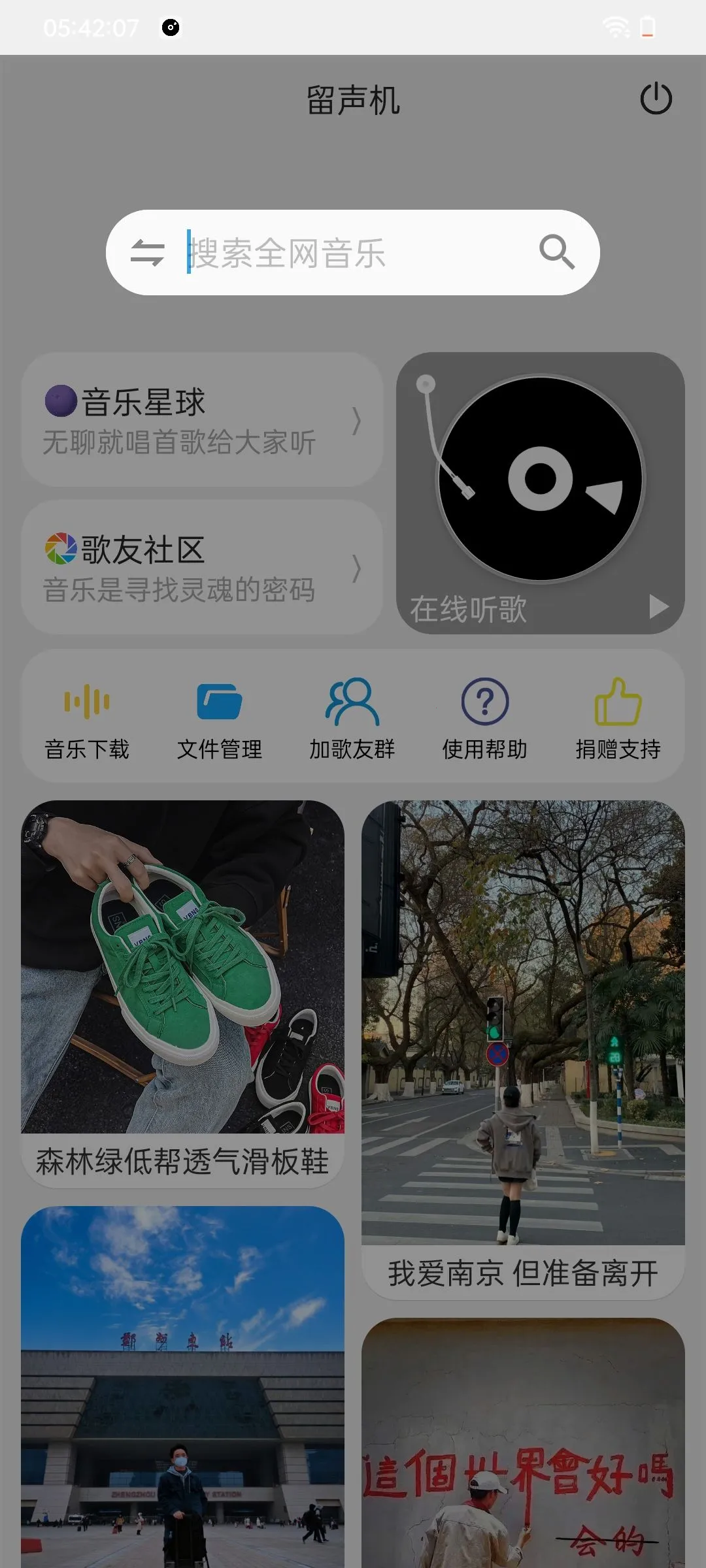Open the 音乐星球 card
Viewport: 706px width, 1568px height.
point(201,419)
